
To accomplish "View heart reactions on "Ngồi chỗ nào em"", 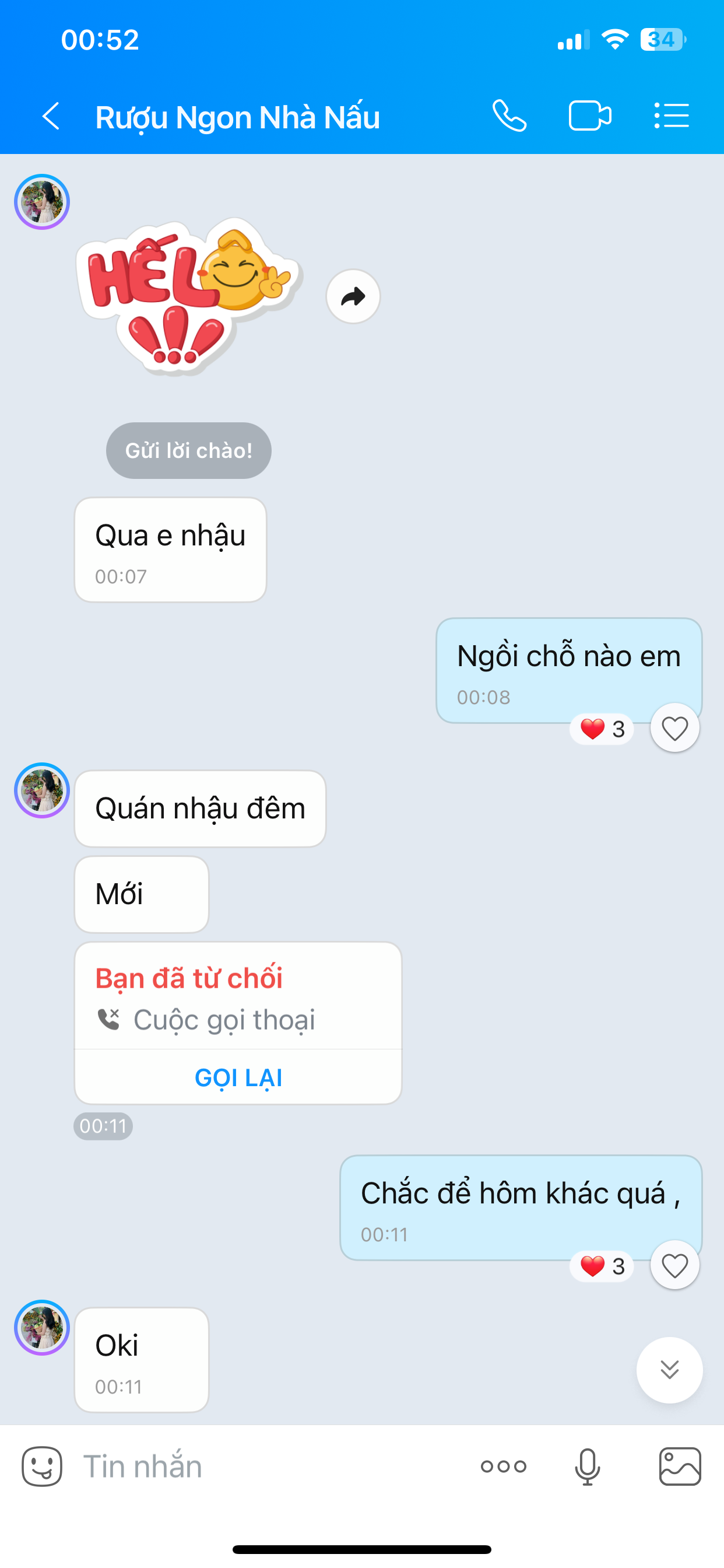I will [x=602, y=729].
